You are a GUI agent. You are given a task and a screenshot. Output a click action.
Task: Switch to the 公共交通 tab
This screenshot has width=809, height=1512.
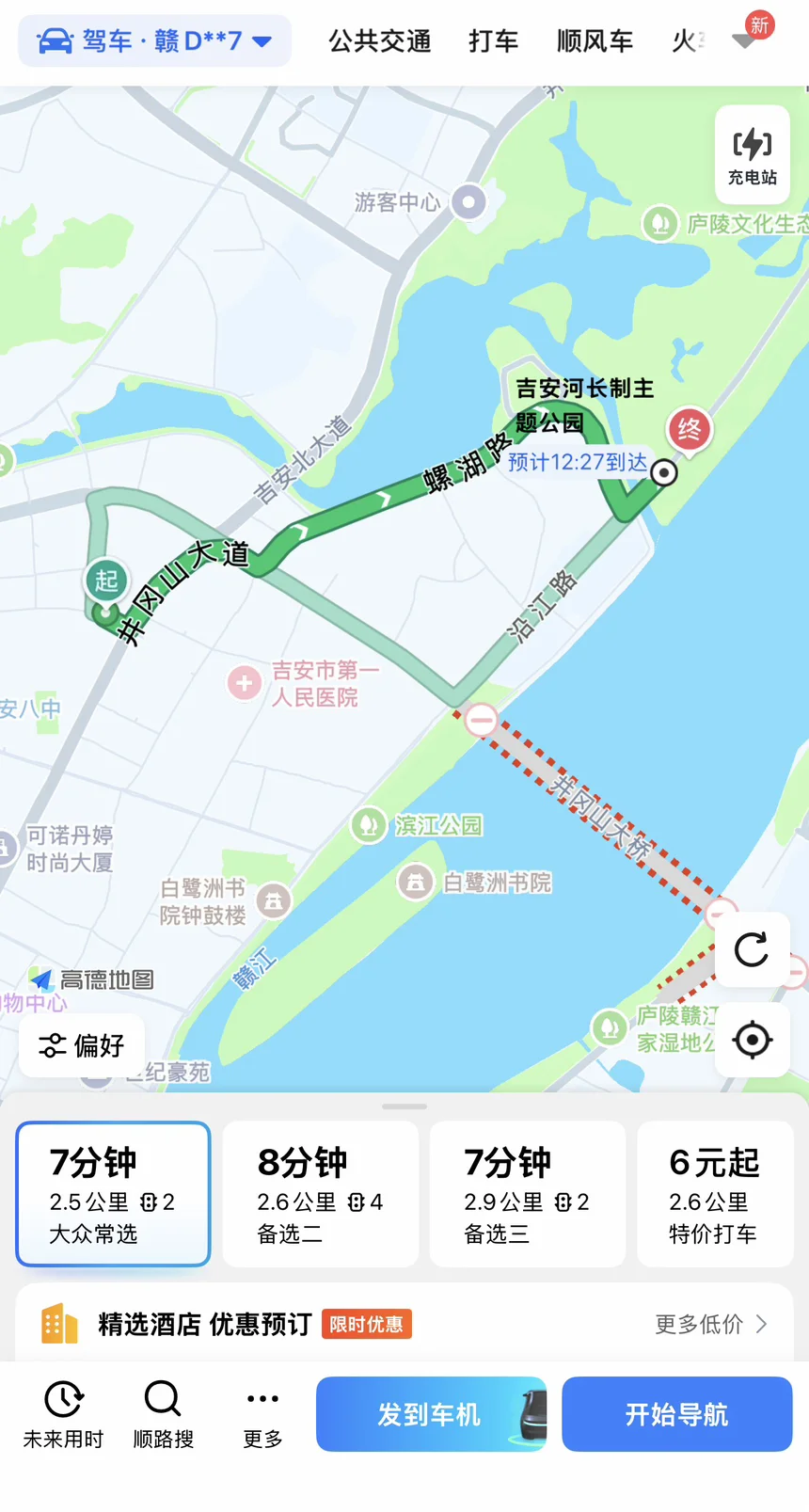click(379, 40)
